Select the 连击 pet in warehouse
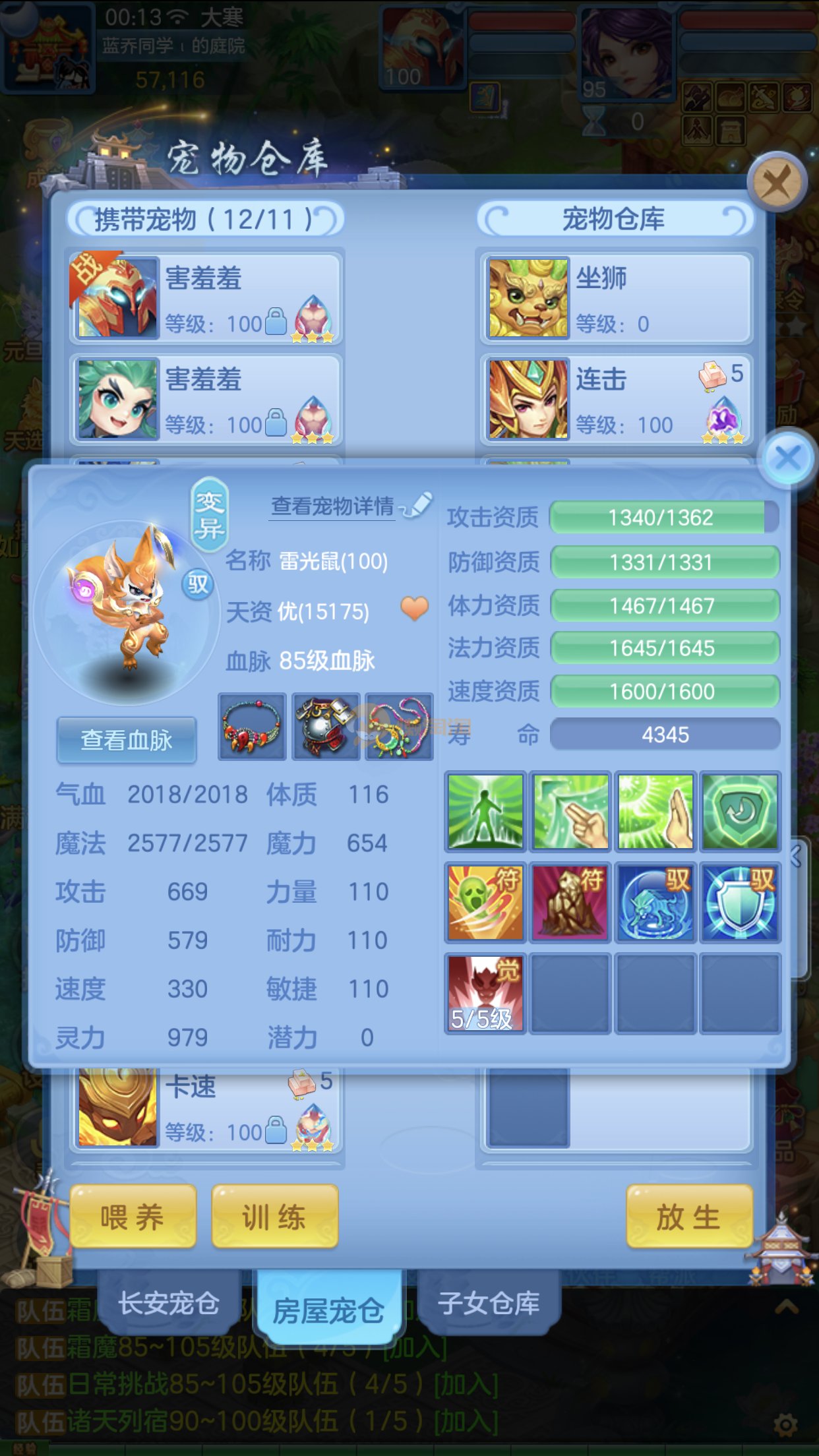 click(616, 400)
